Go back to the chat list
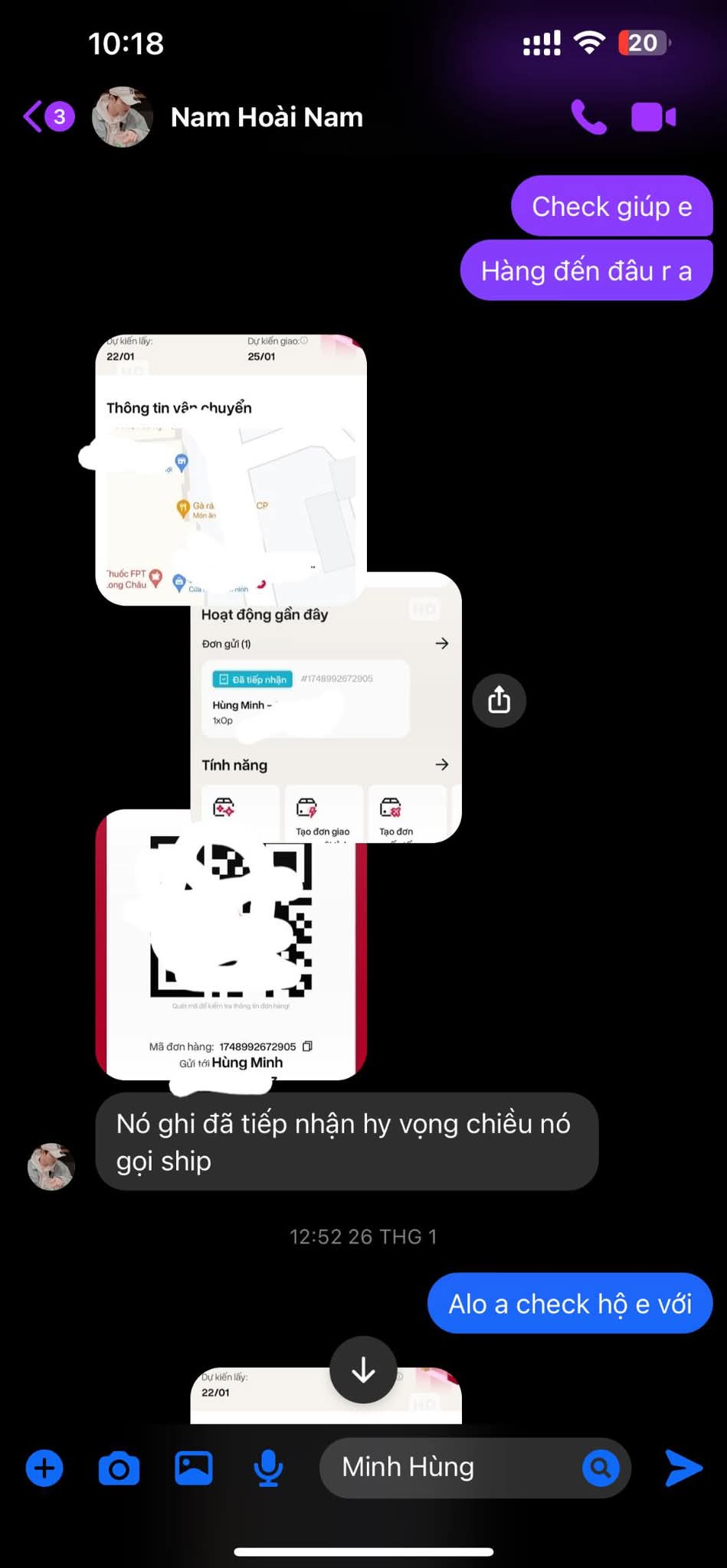Viewport: 727px width, 1568px height. tap(47, 117)
